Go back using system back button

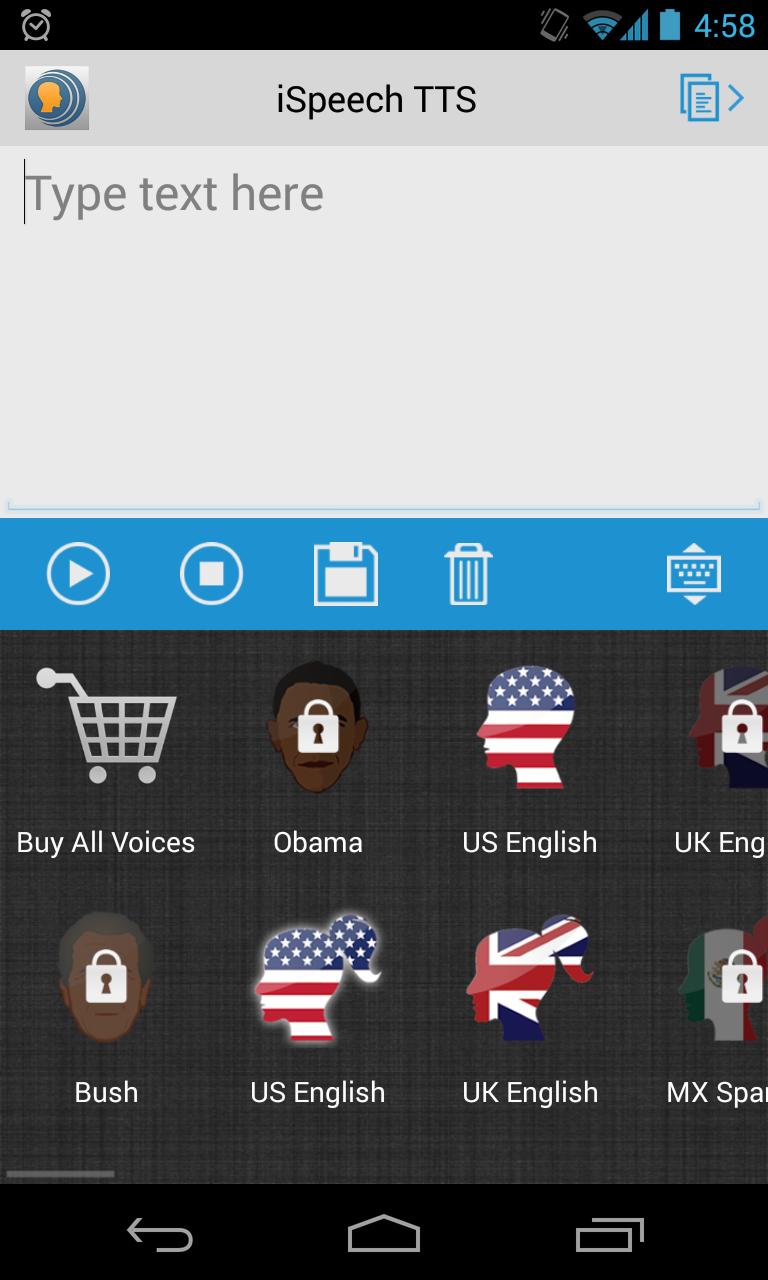[160, 1235]
